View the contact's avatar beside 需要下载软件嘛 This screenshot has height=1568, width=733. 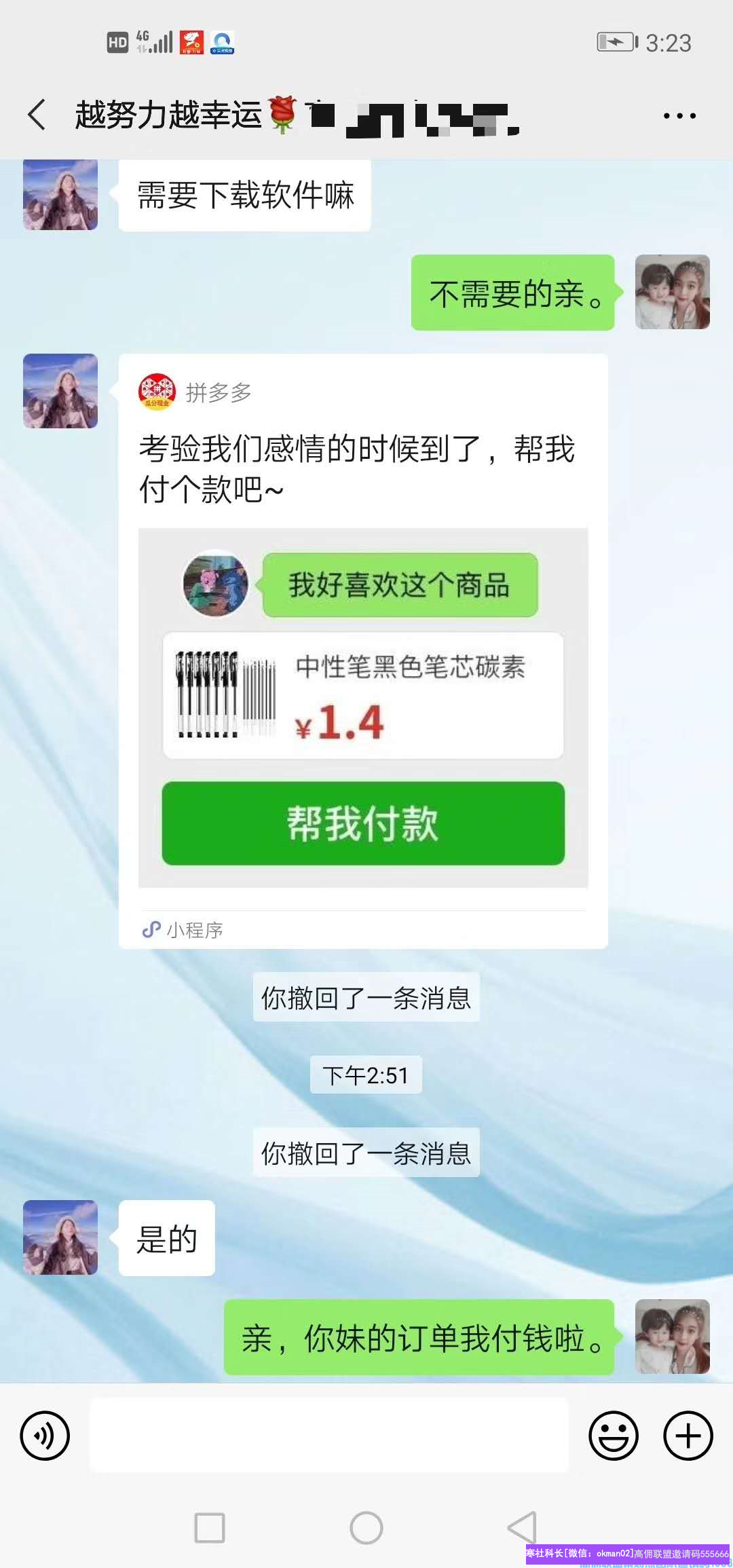pyautogui.click(x=60, y=195)
